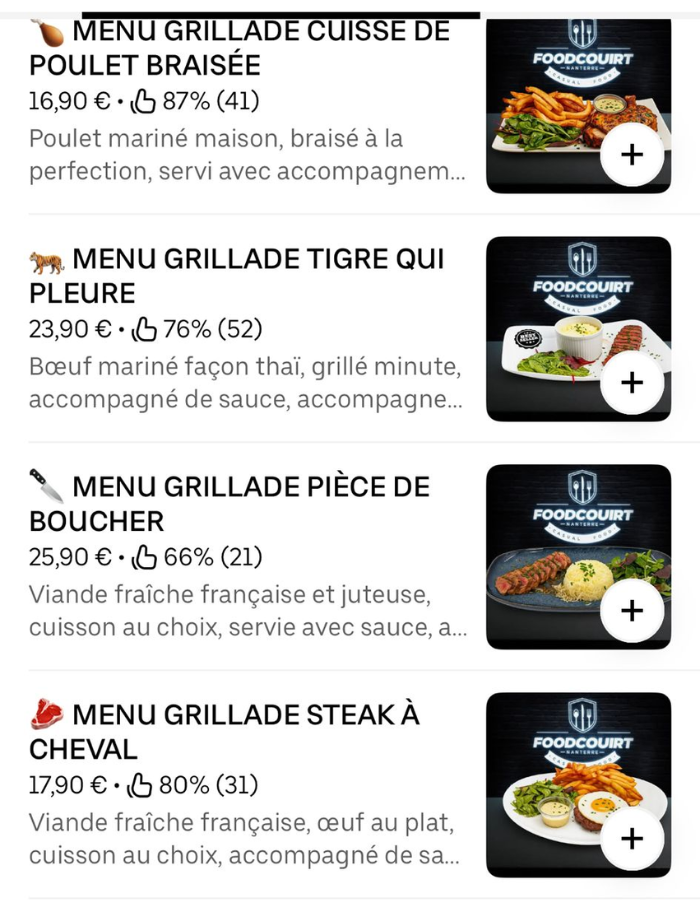700x900 pixels.
Task: Add Steak à Cheval menu to cart
Action: click(632, 838)
